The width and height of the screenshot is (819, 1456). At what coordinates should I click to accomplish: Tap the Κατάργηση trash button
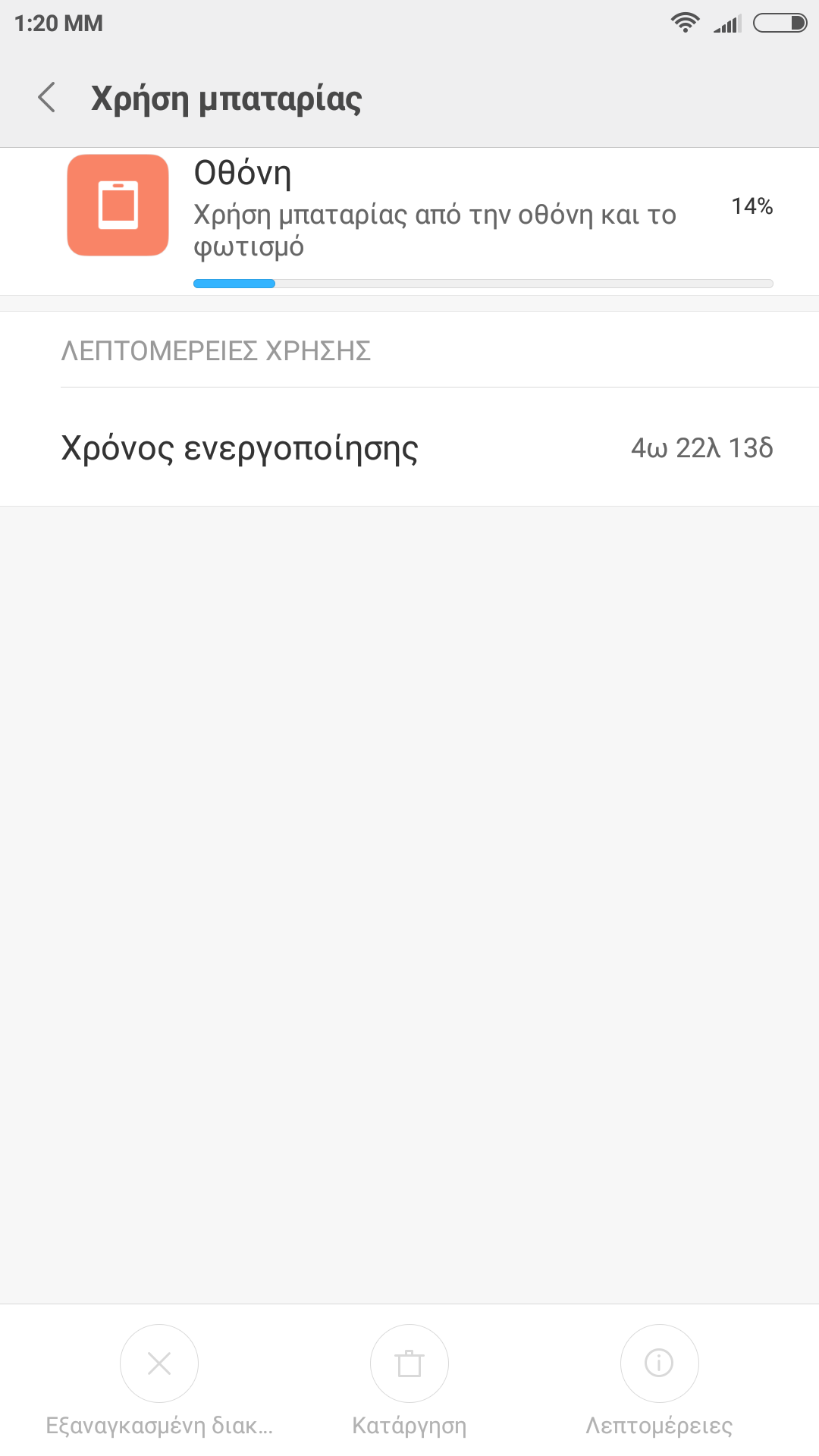(409, 1363)
